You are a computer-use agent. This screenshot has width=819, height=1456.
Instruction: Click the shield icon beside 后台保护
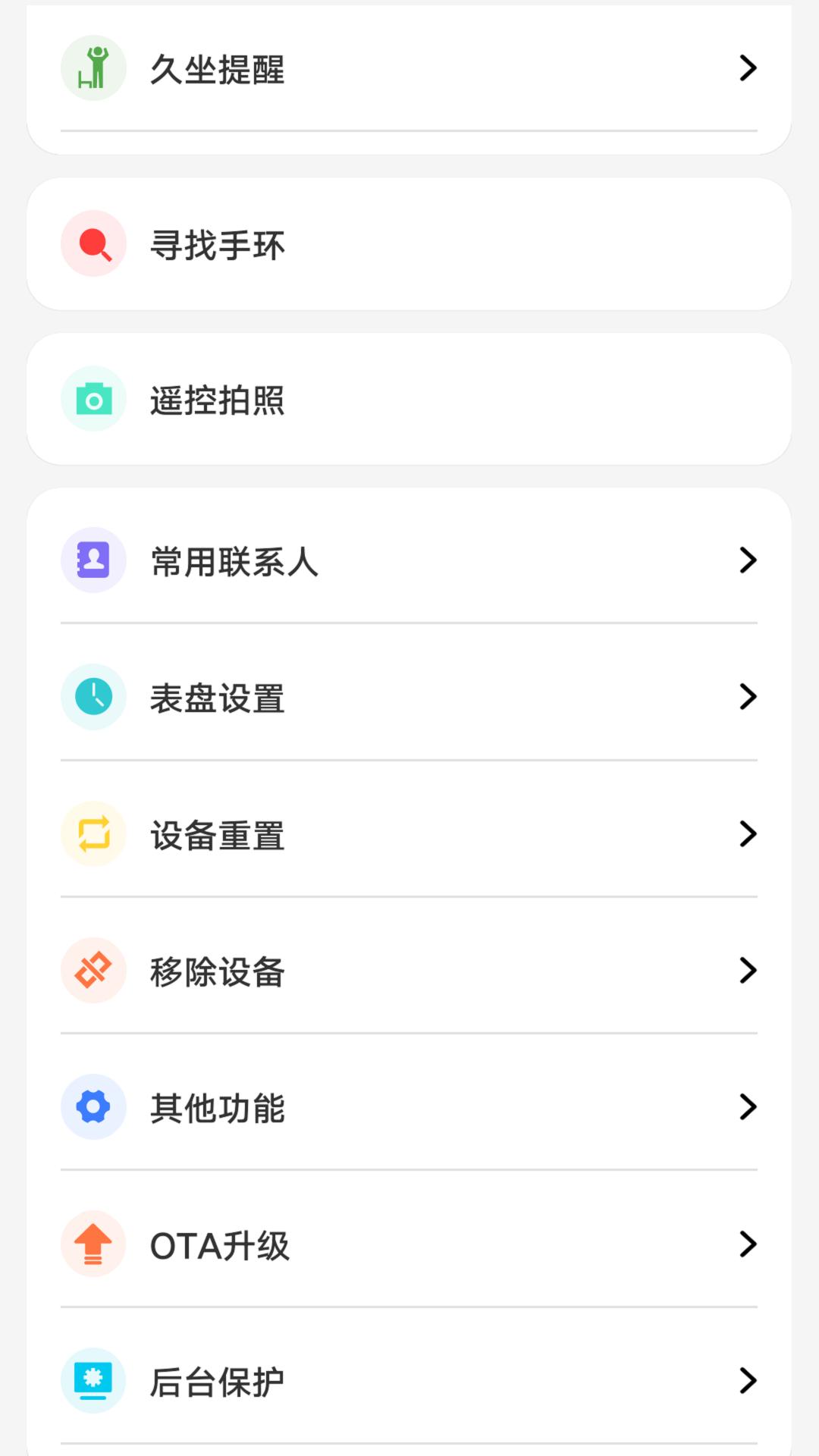click(x=93, y=1381)
